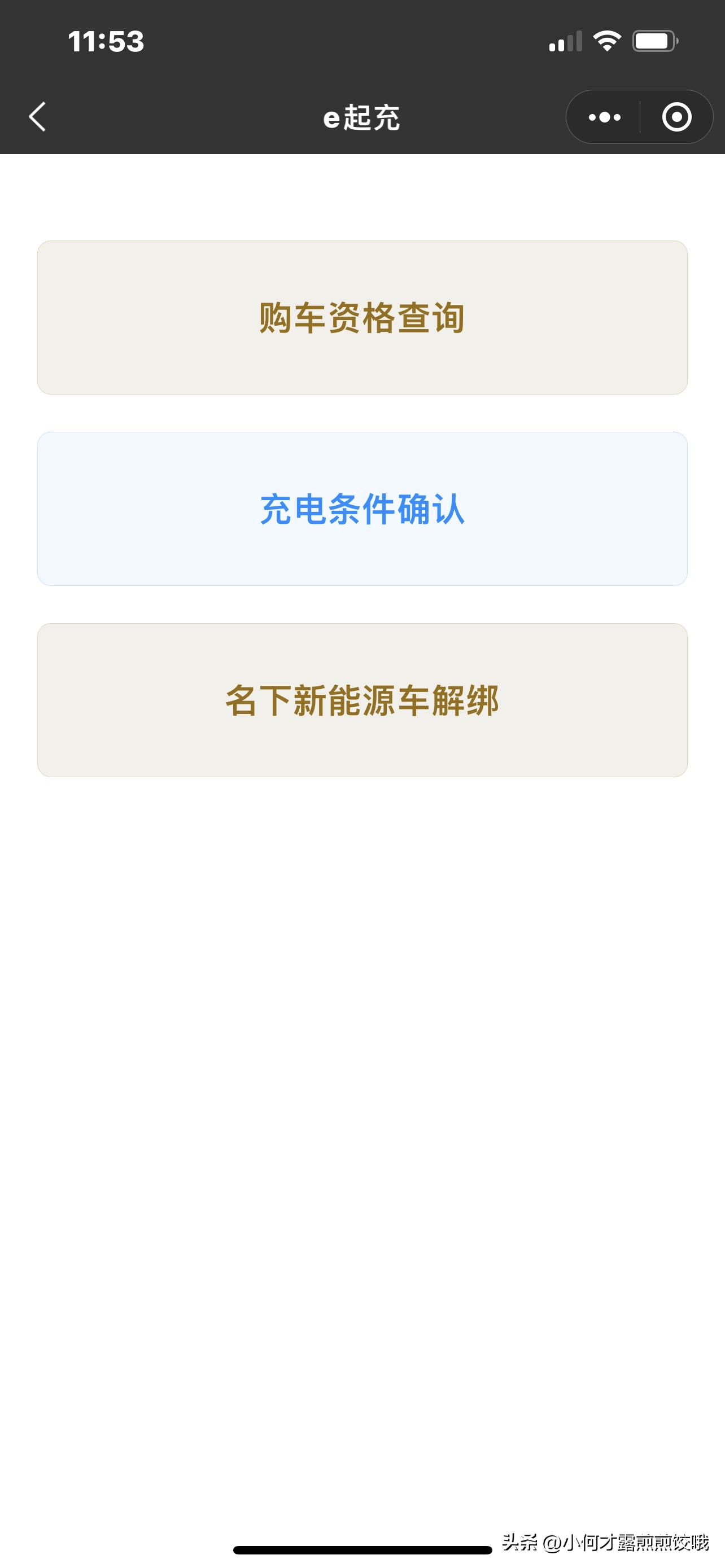Tap the capsule close/minimize circle icon
Viewport: 725px width, 1568px height.
click(x=678, y=117)
